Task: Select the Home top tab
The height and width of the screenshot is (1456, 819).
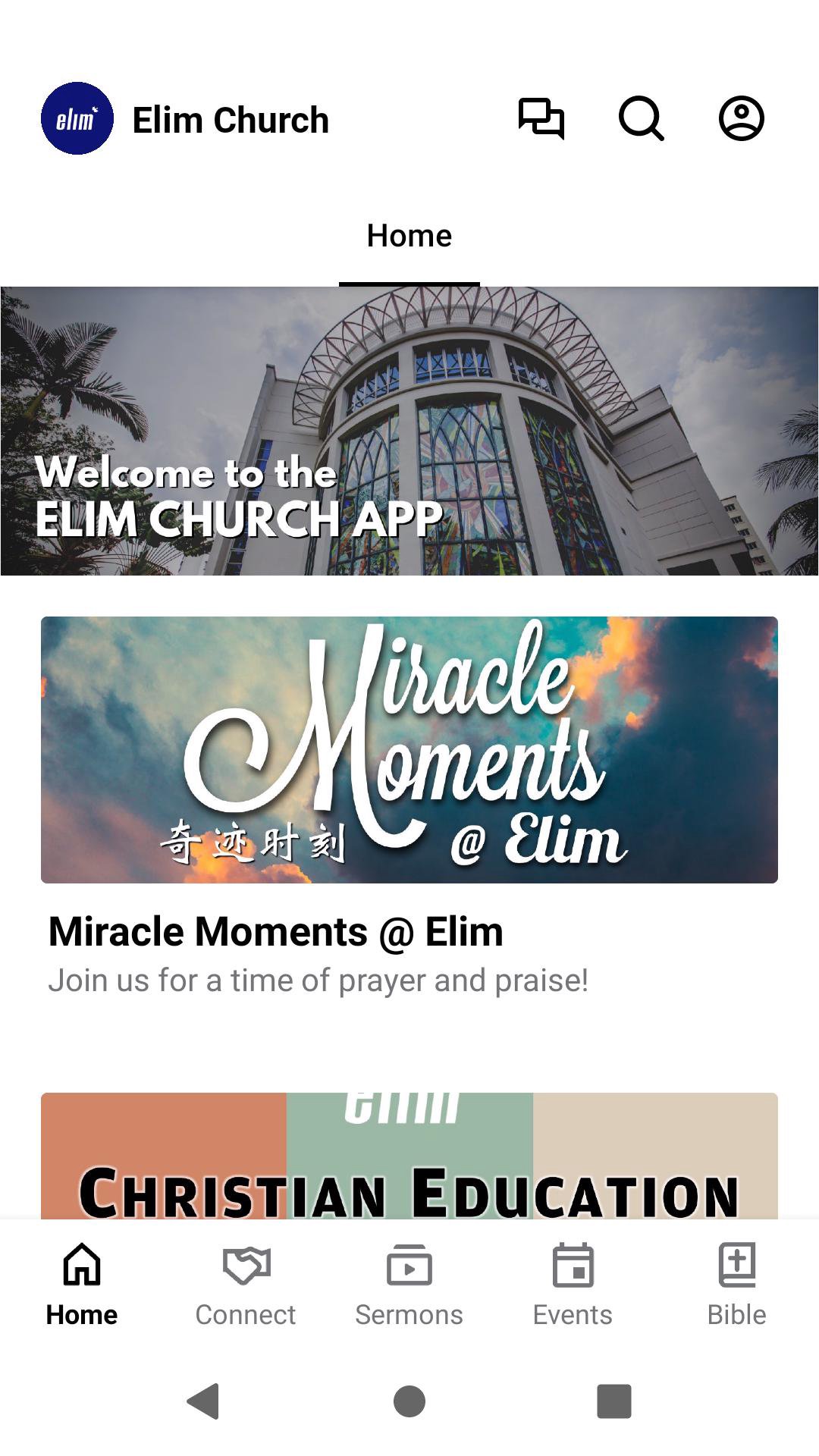Action: (x=409, y=236)
